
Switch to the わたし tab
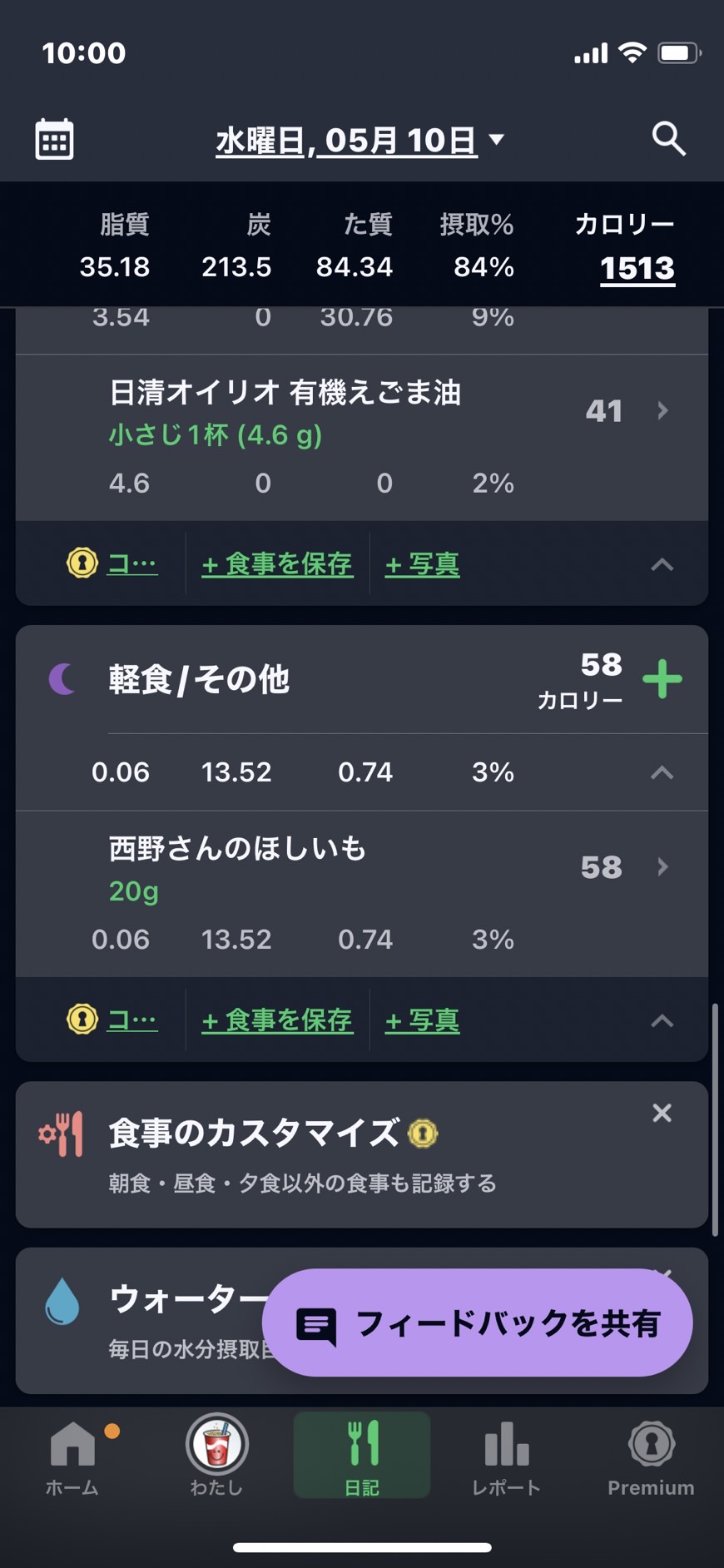pos(216,1456)
